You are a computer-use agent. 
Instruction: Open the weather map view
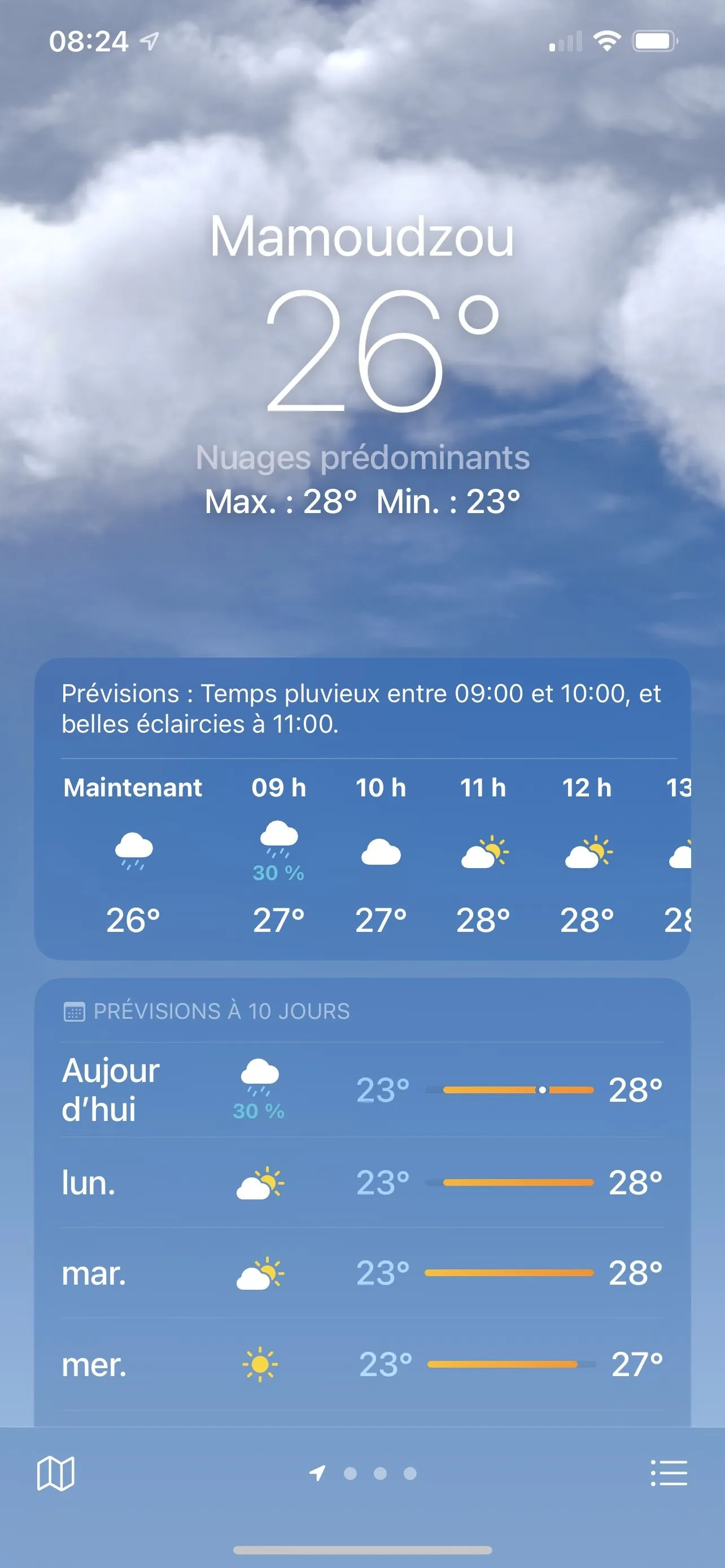click(55, 1474)
